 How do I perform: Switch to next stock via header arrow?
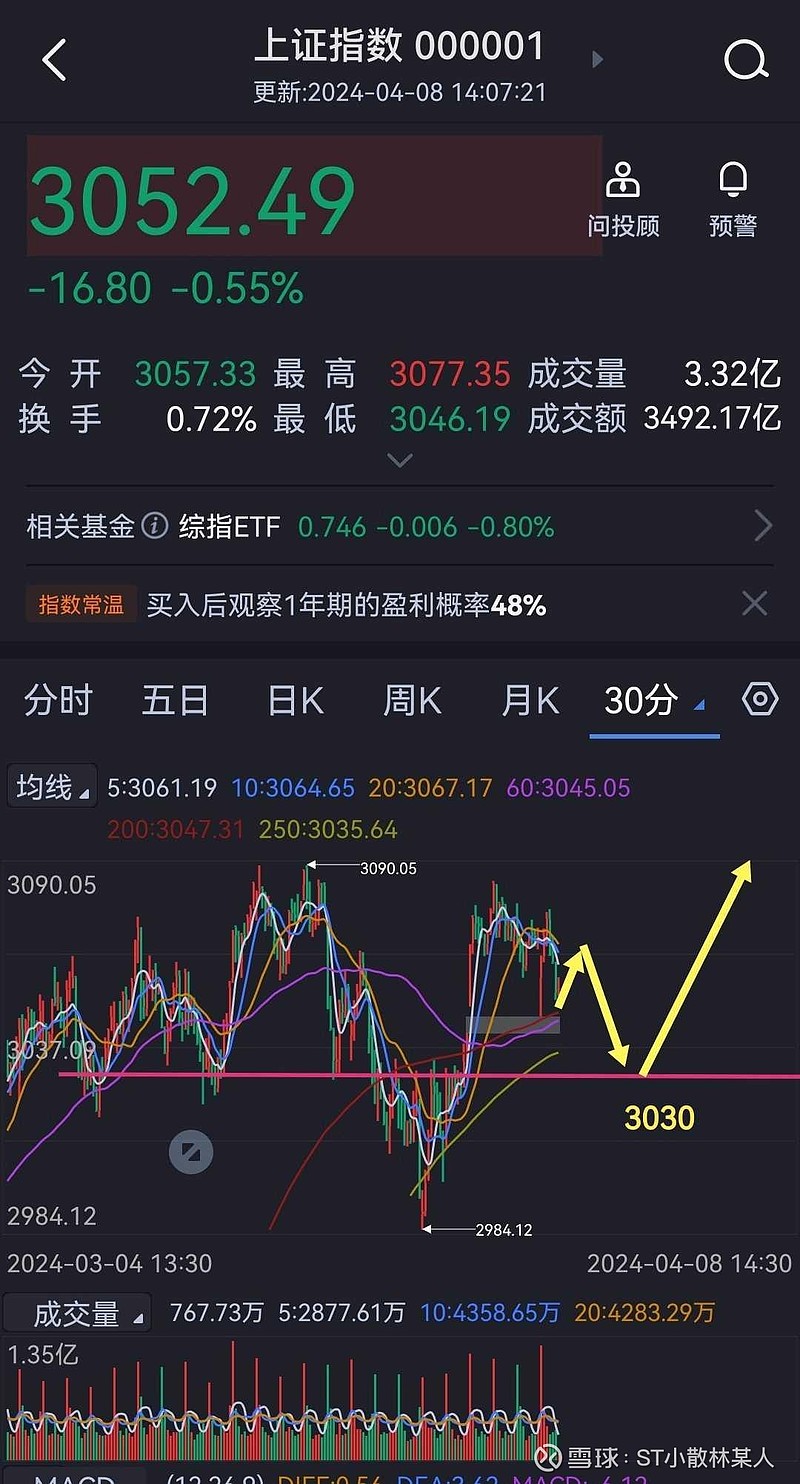[598, 60]
